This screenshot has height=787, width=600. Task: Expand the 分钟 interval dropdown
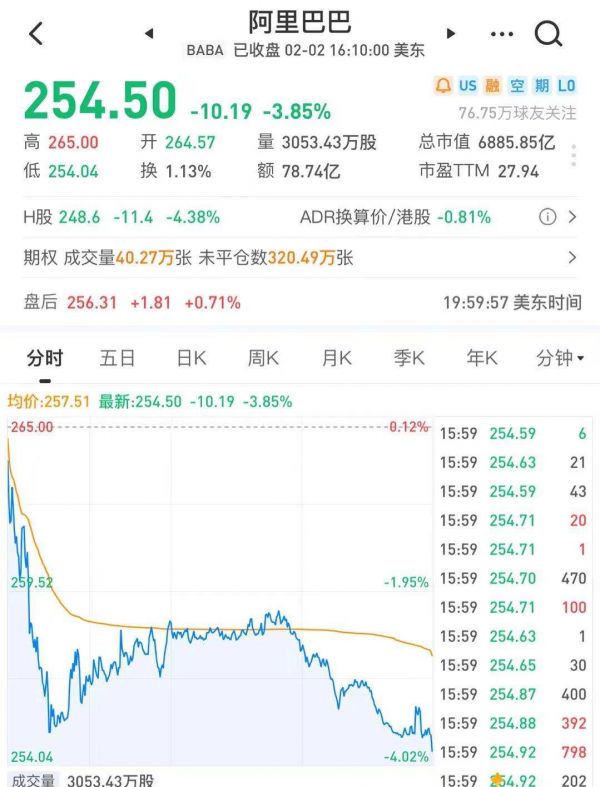pyautogui.click(x=560, y=358)
